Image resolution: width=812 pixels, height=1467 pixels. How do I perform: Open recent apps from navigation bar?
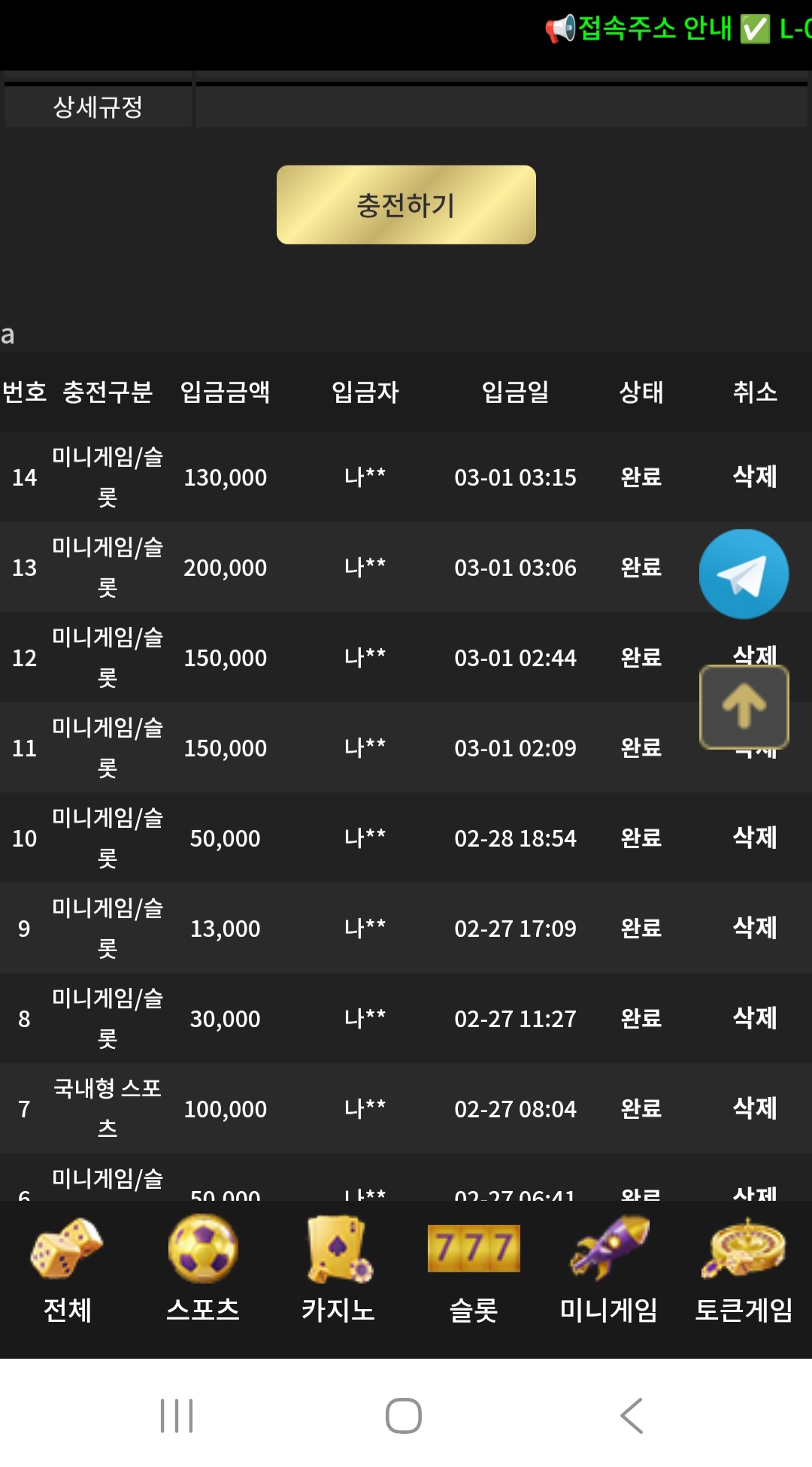[x=177, y=1416]
